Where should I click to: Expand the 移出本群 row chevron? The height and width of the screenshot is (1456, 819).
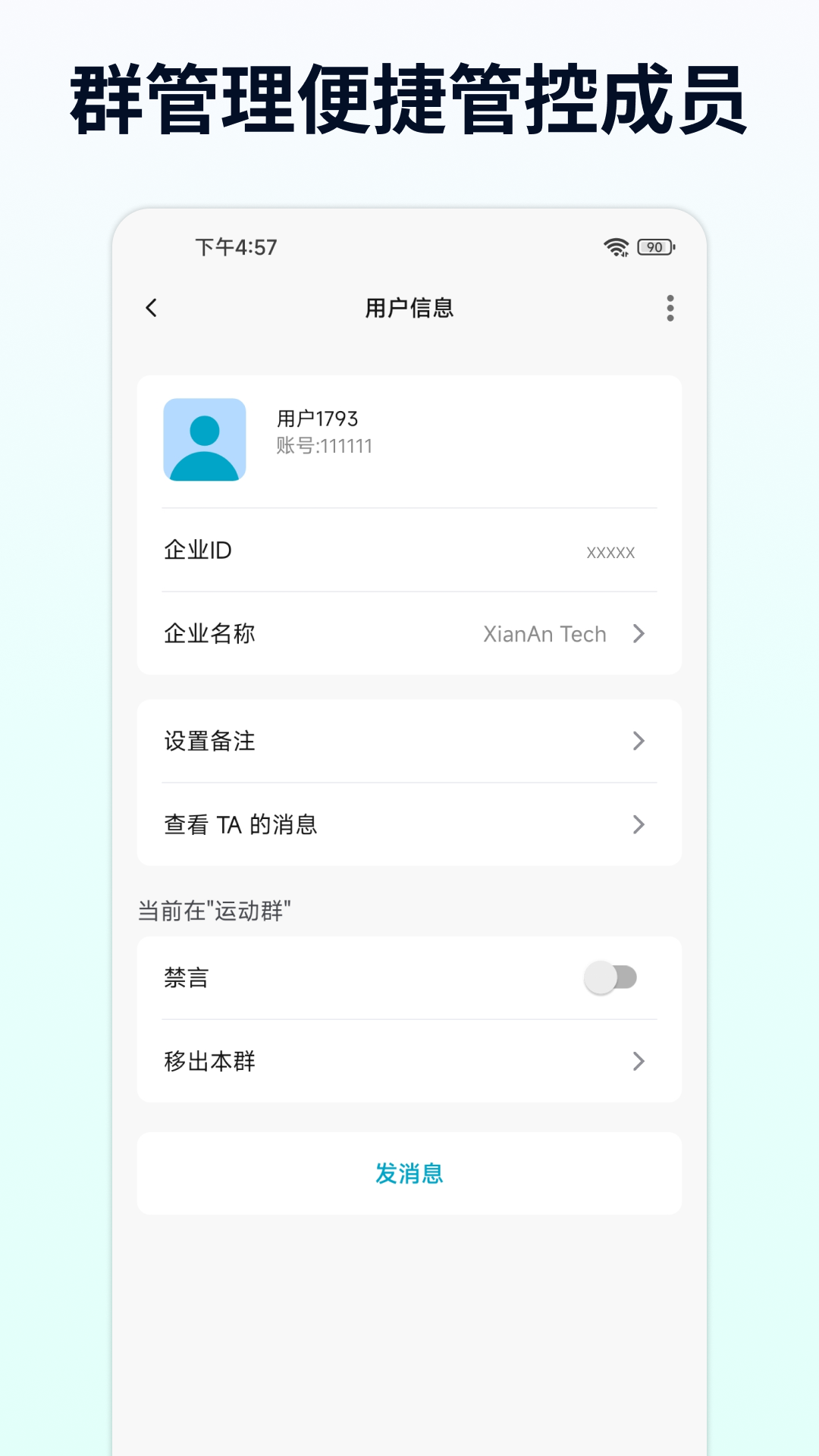click(639, 1062)
